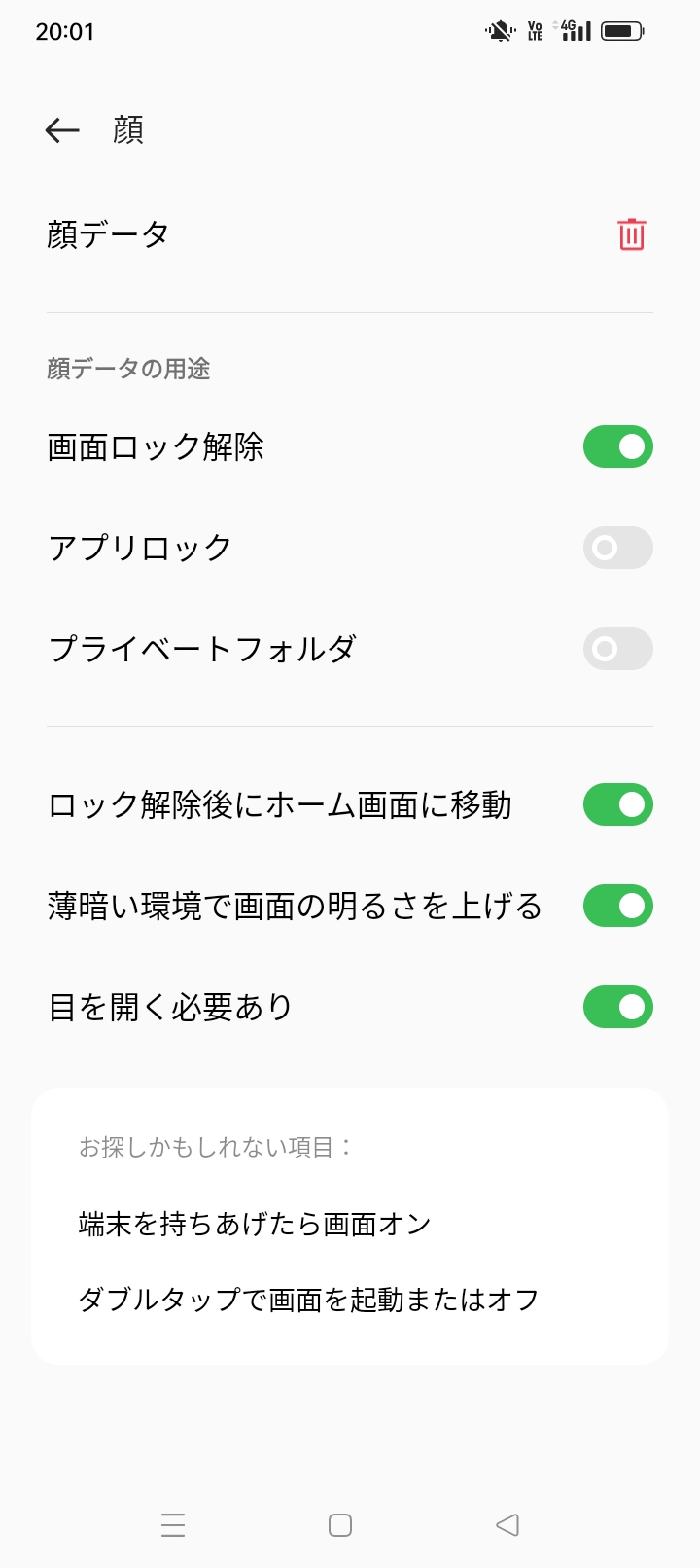Tap the home icon in the navigation bar
The image size is (700, 1568).
pyautogui.click(x=341, y=1525)
